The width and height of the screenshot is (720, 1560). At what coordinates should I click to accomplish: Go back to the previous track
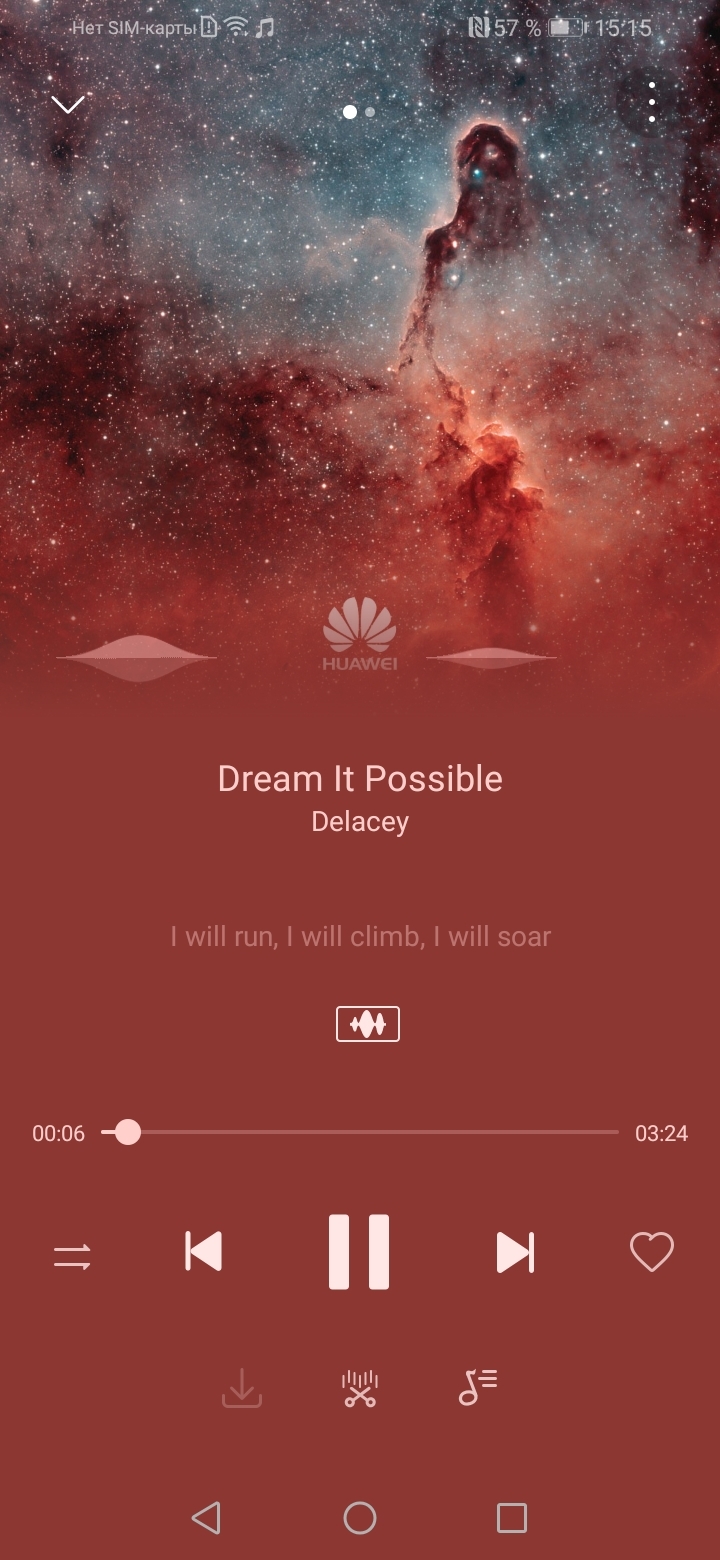pos(204,1252)
